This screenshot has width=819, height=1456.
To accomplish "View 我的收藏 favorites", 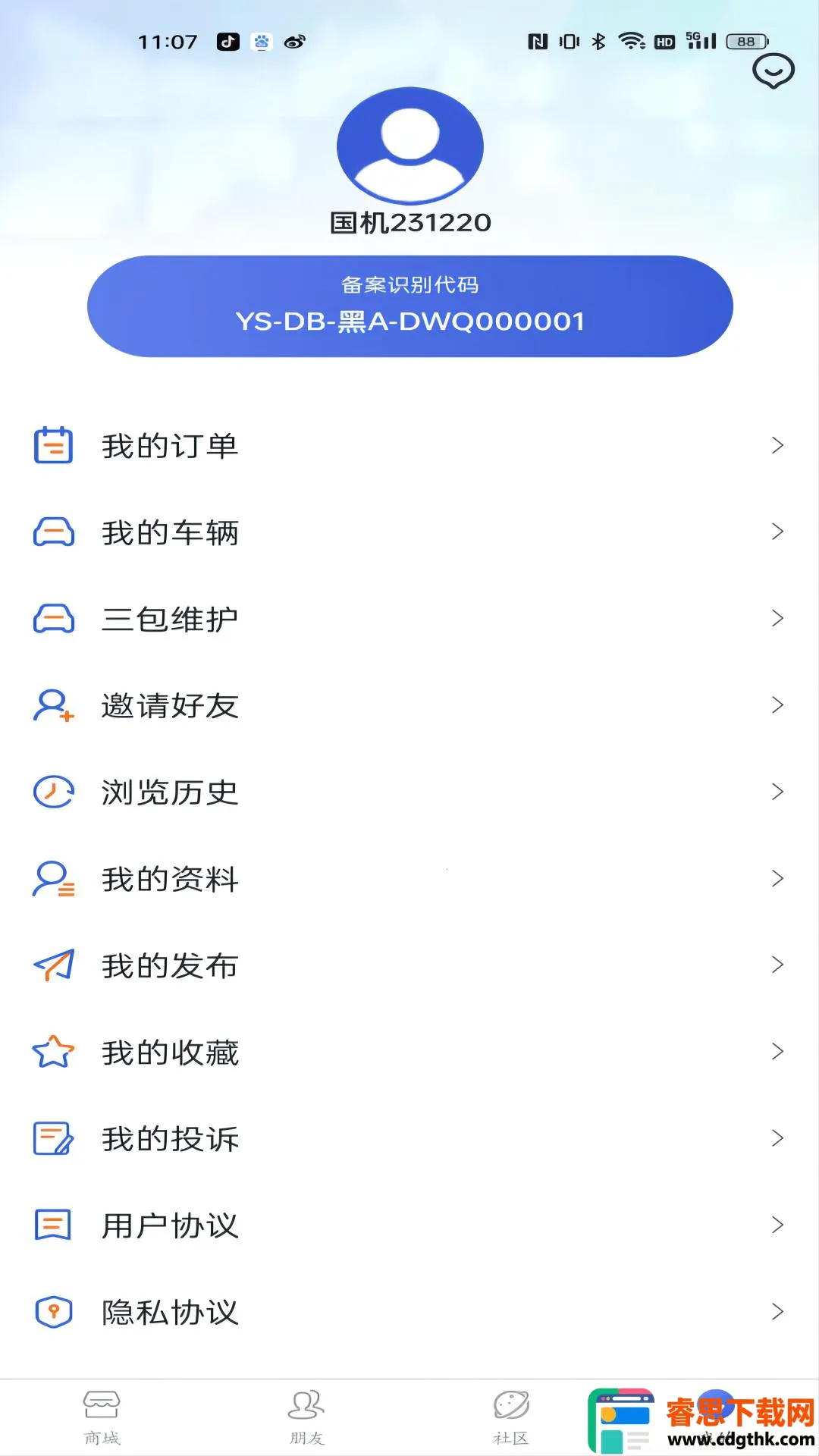I will 409,1052.
